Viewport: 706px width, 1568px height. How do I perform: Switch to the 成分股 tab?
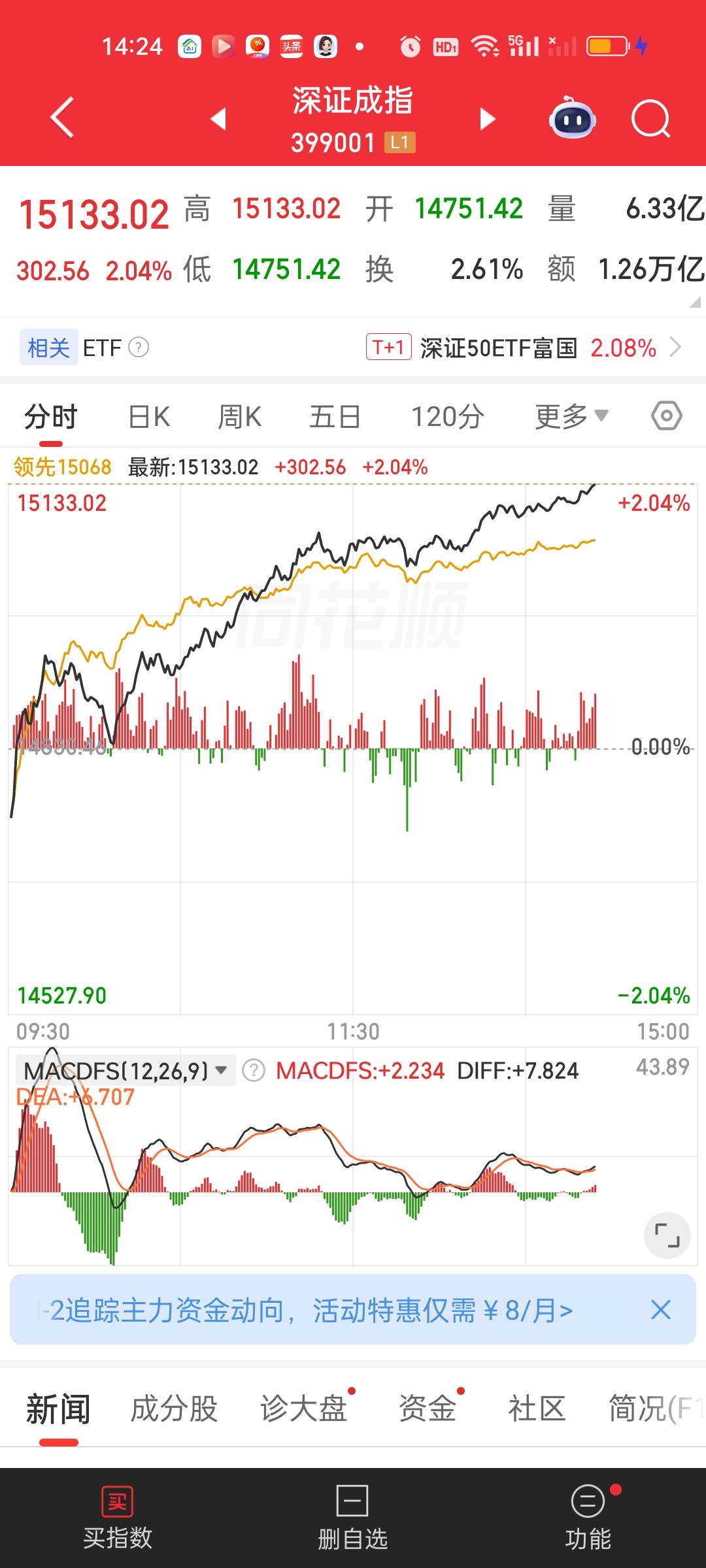click(174, 1409)
